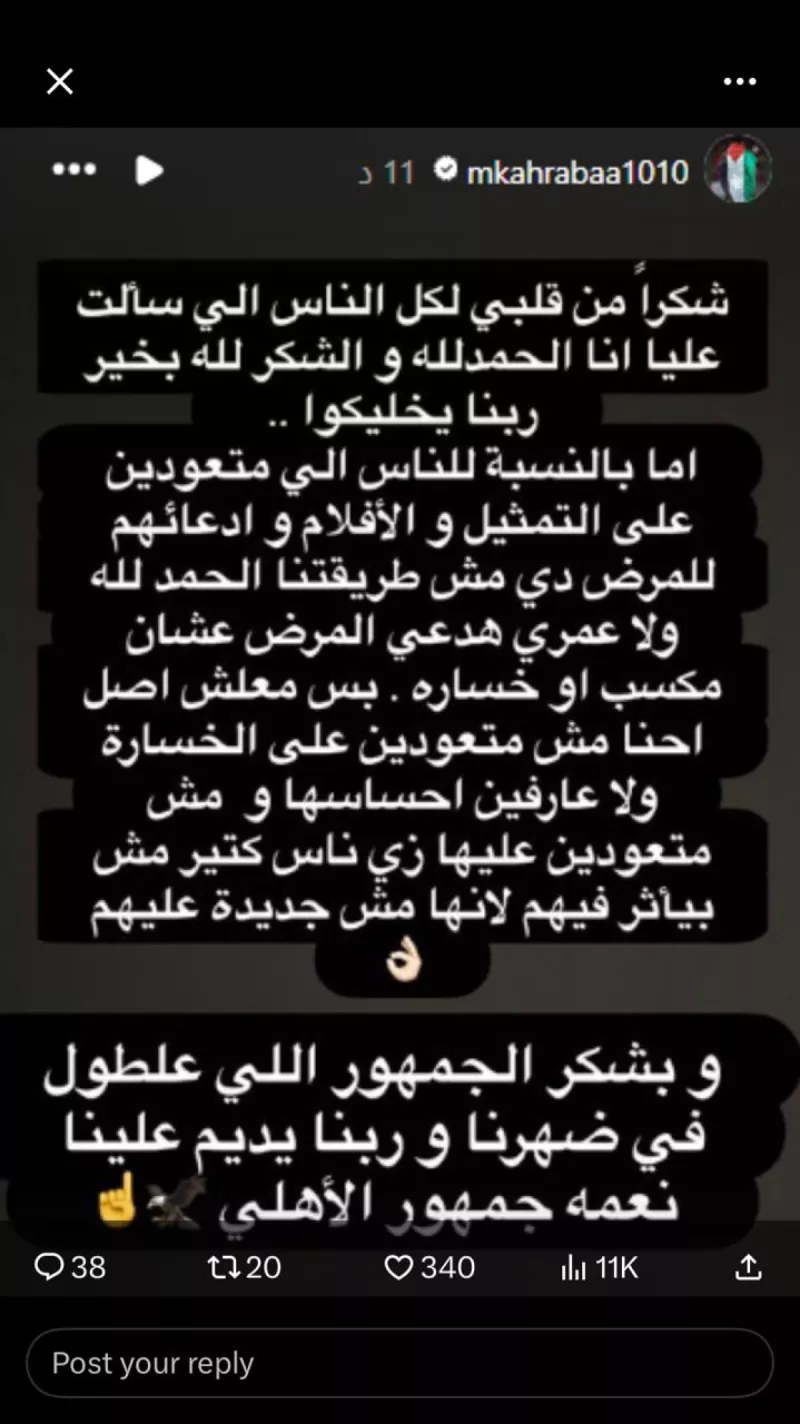The height and width of the screenshot is (1424, 800).
Task: Share the post via the upload icon
Action: point(749,1267)
